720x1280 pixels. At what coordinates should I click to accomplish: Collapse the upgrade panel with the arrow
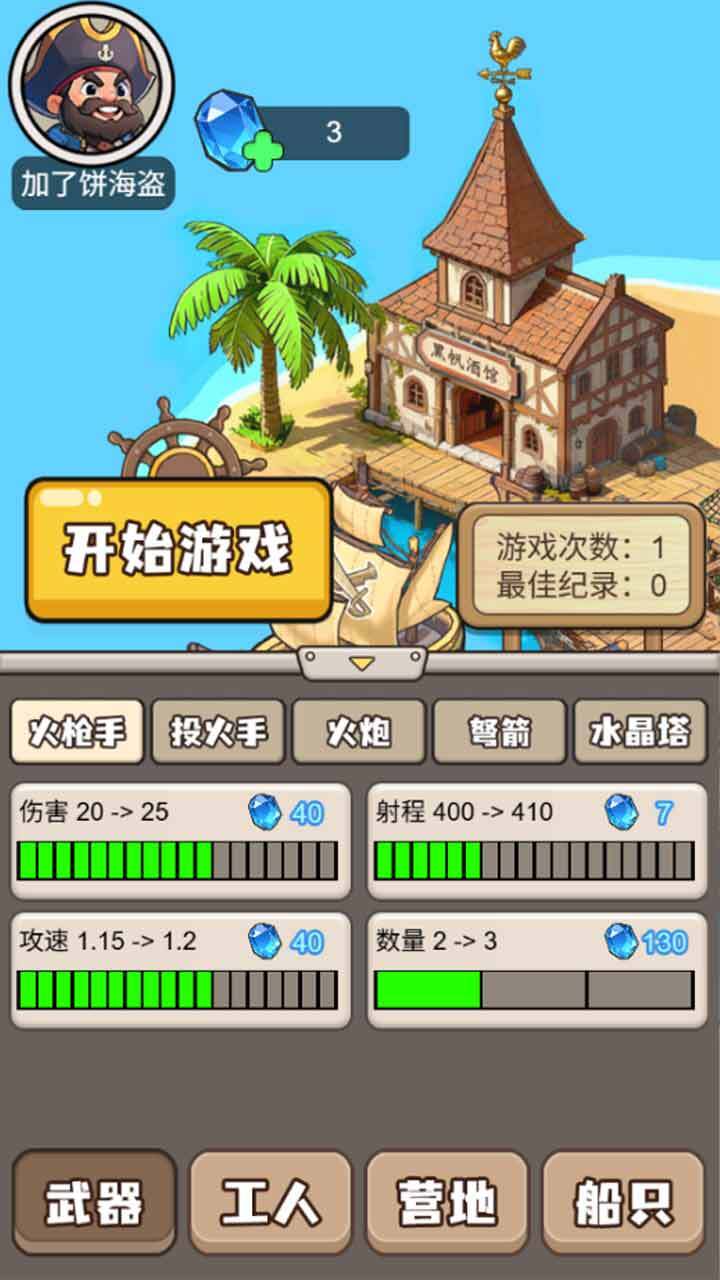(x=360, y=660)
